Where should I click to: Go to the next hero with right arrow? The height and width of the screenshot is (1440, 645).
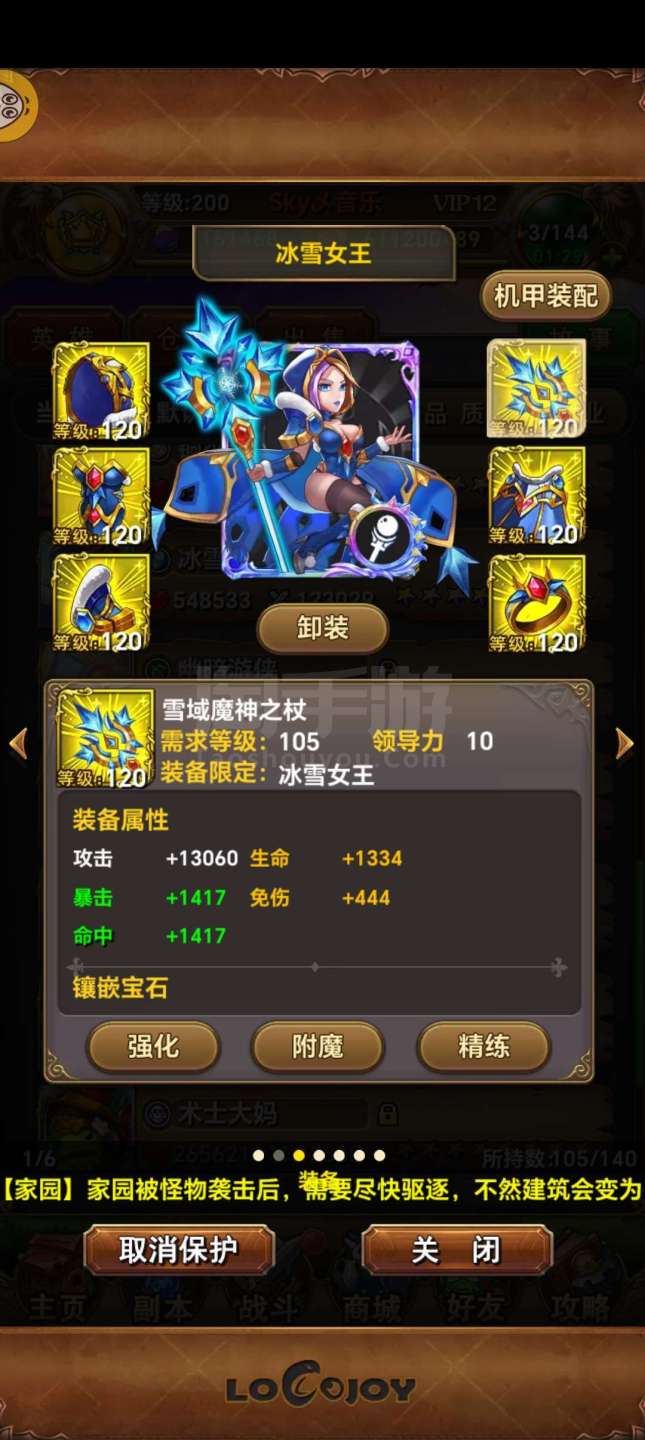[625, 743]
